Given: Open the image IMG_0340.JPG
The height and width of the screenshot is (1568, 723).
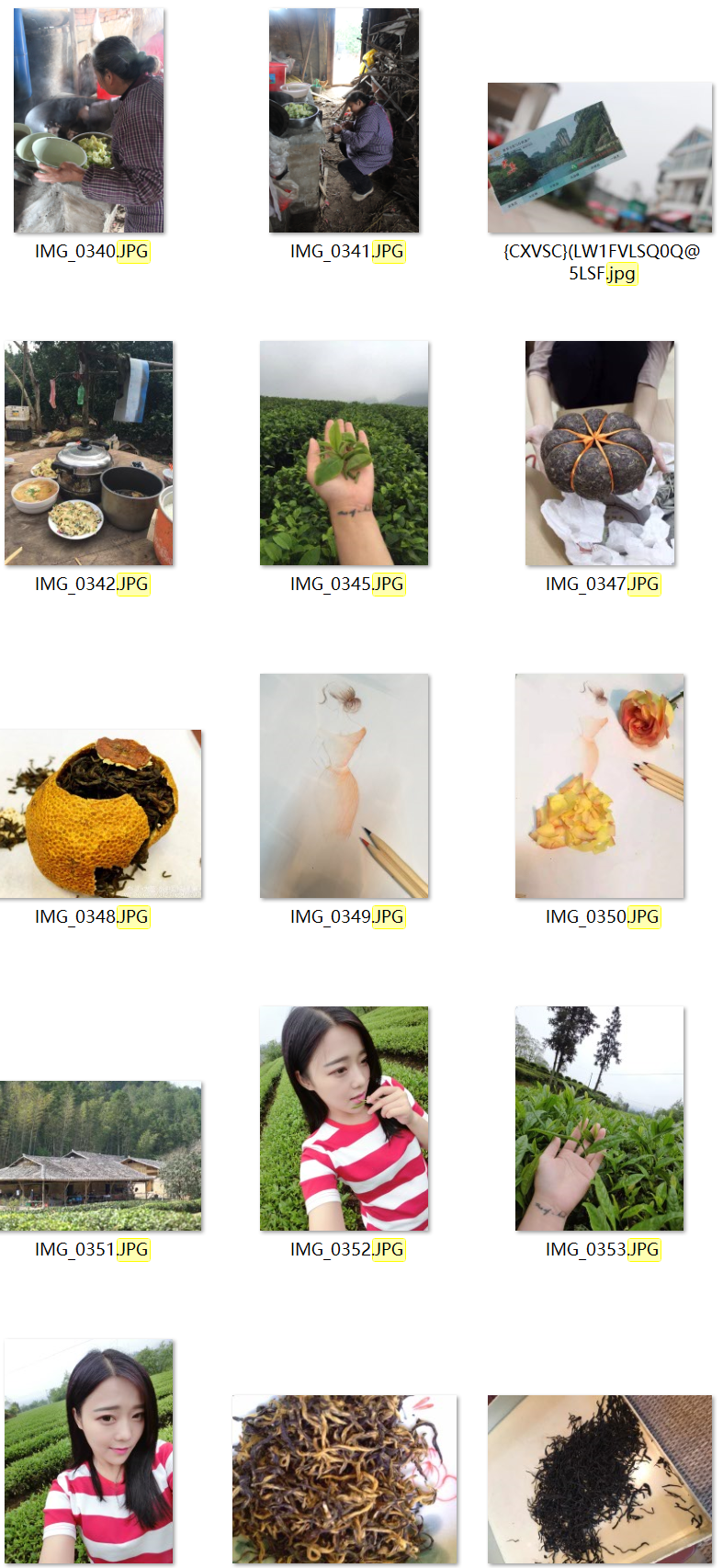Looking at the screenshot, I should [x=89, y=120].
